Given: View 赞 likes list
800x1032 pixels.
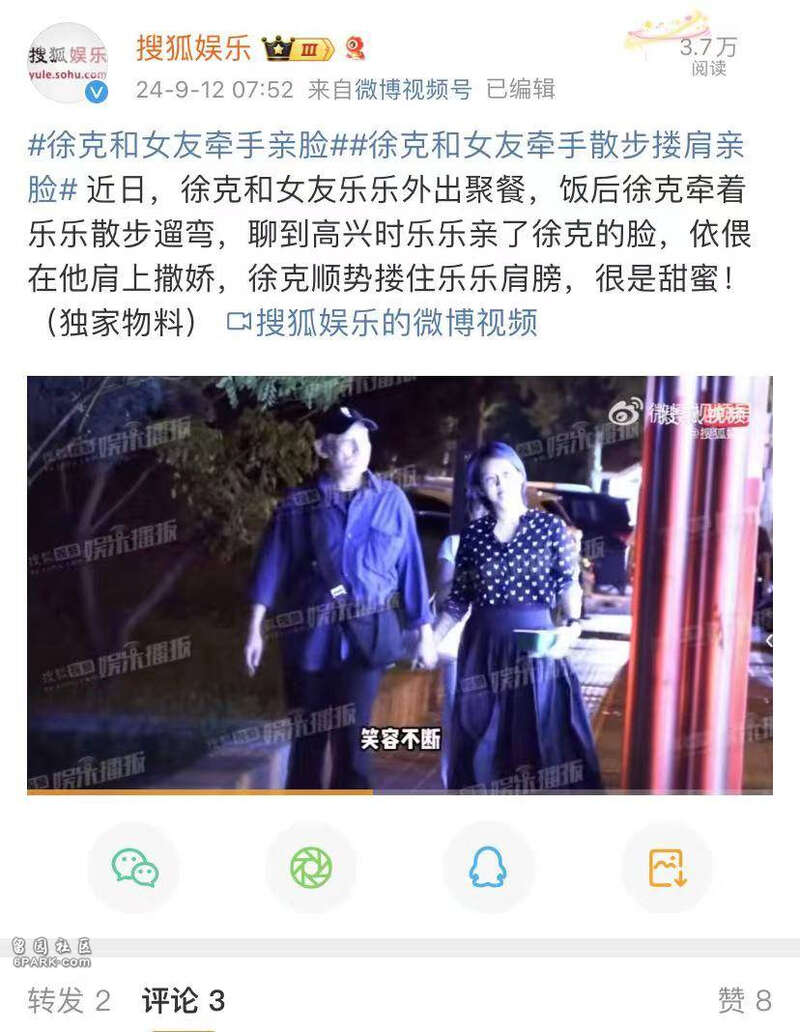Looking at the screenshot, I should click(x=744, y=999).
